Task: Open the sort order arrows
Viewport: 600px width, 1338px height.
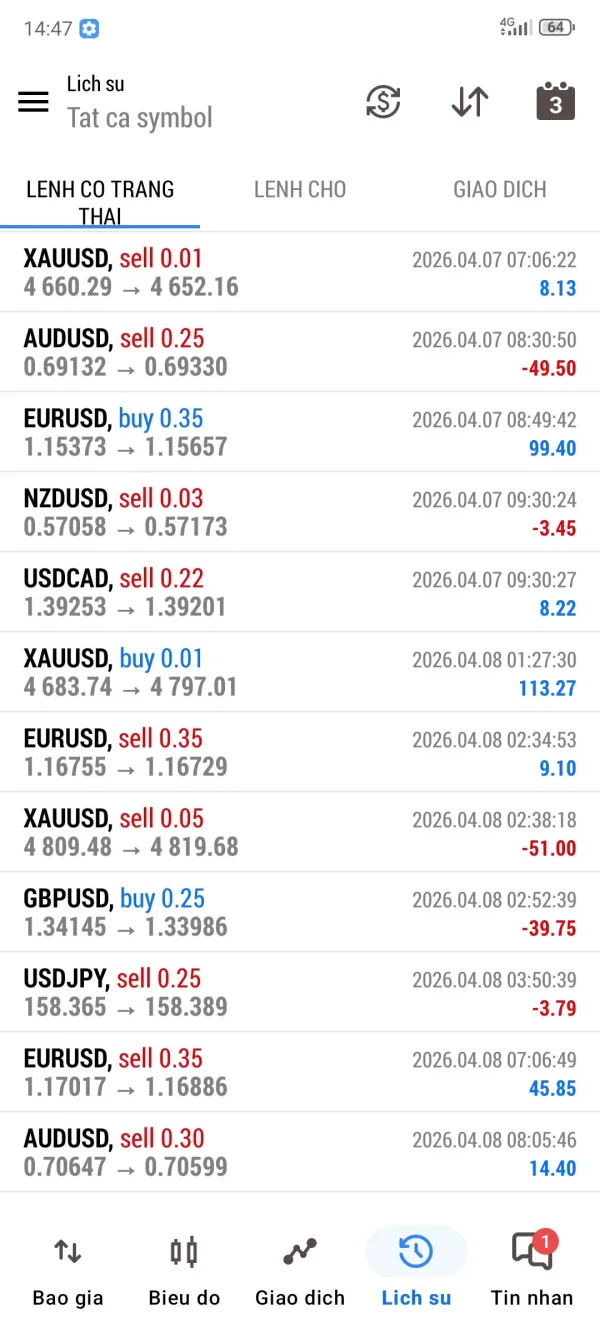Action: tap(469, 102)
